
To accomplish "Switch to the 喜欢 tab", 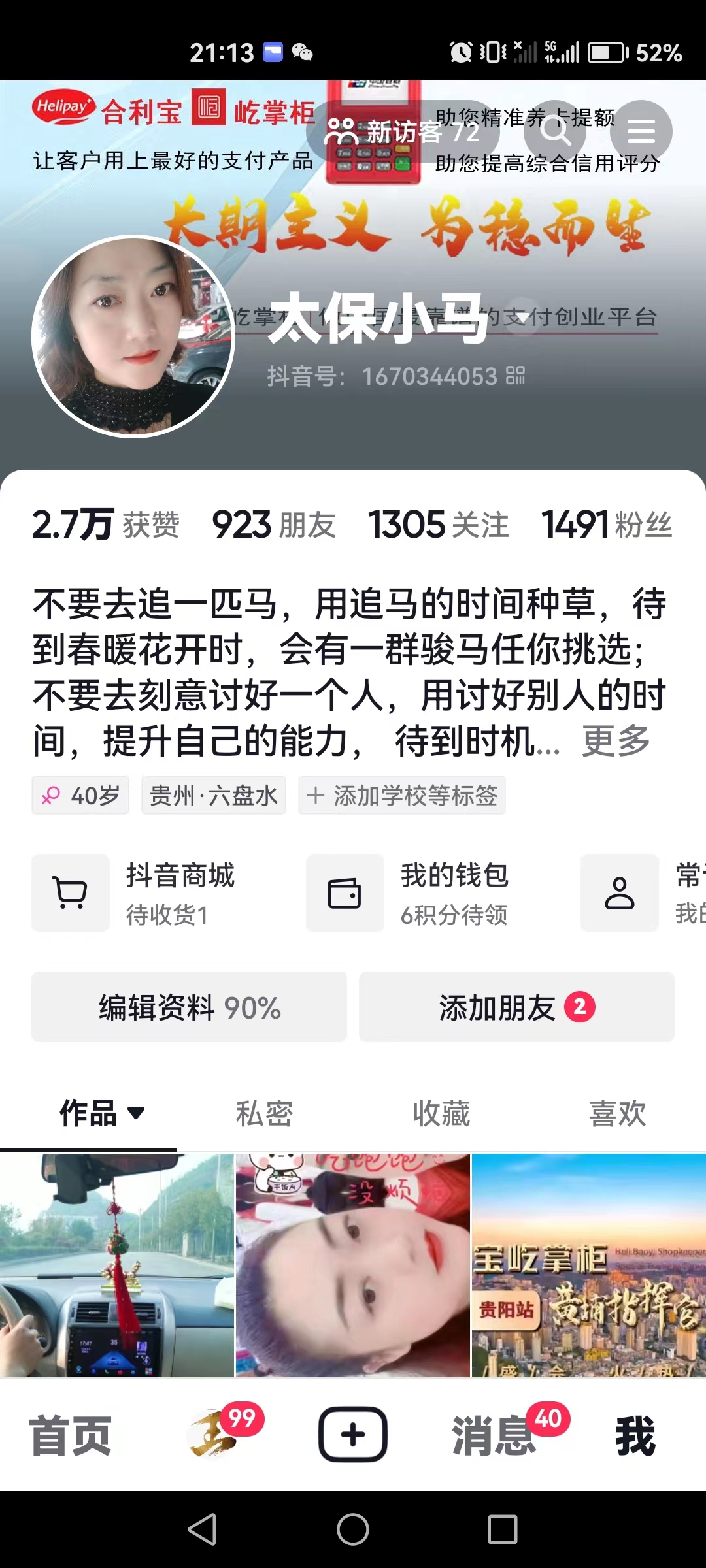I will coord(617,1113).
